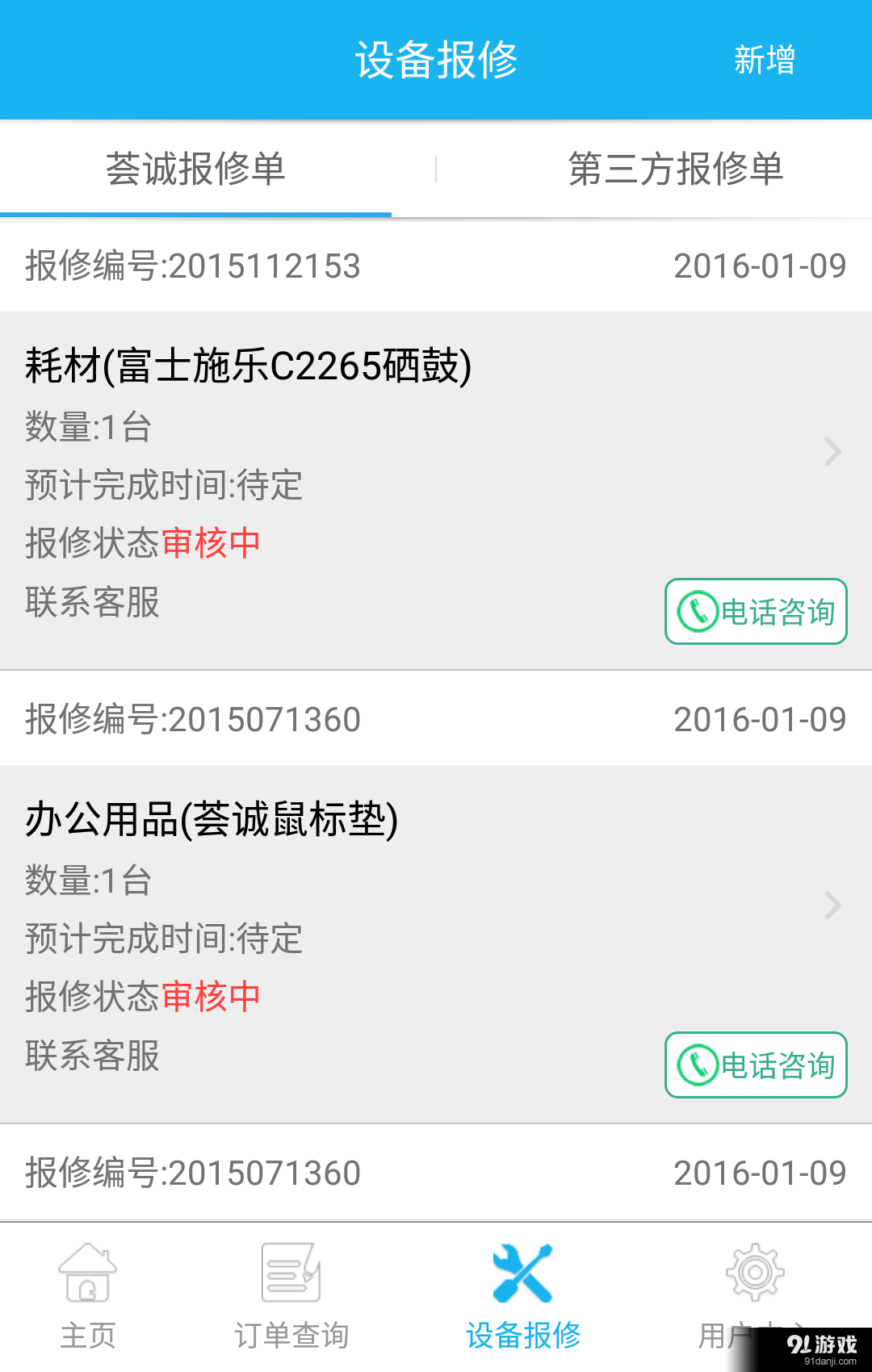The image size is (872, 1372).
Task: Select the 荟诚报修单 tab
Action: click(x=196, y=169)
